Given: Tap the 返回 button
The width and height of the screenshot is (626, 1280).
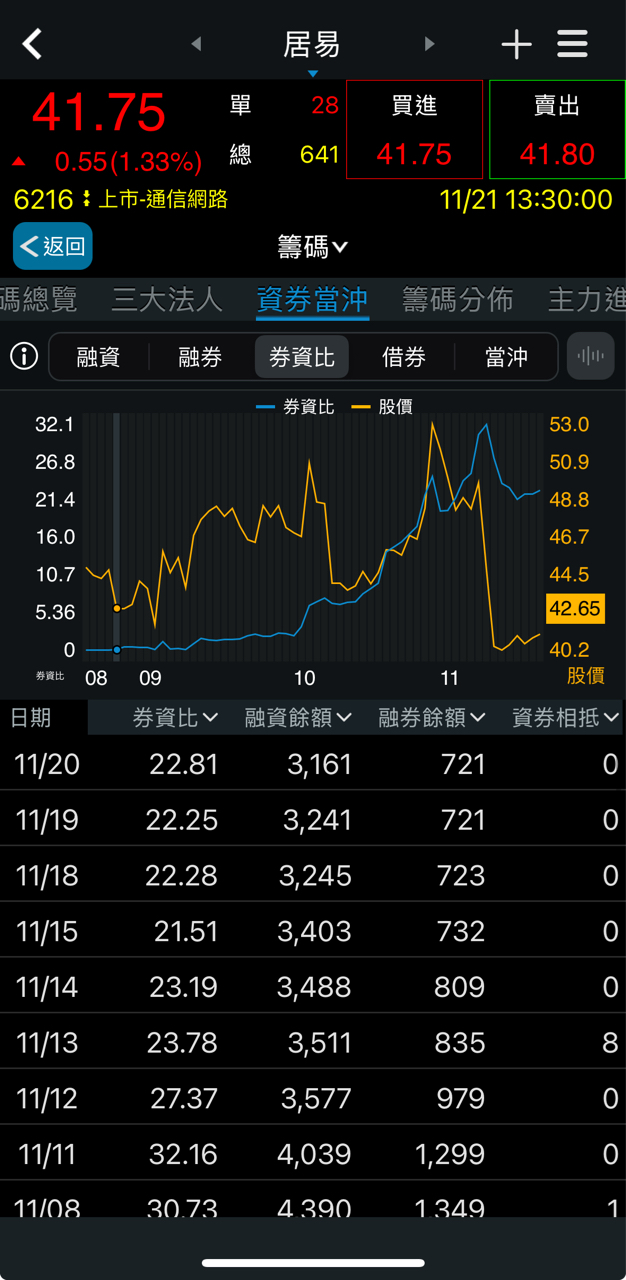Looking at the screenshot, I should [x=53, y=246].
